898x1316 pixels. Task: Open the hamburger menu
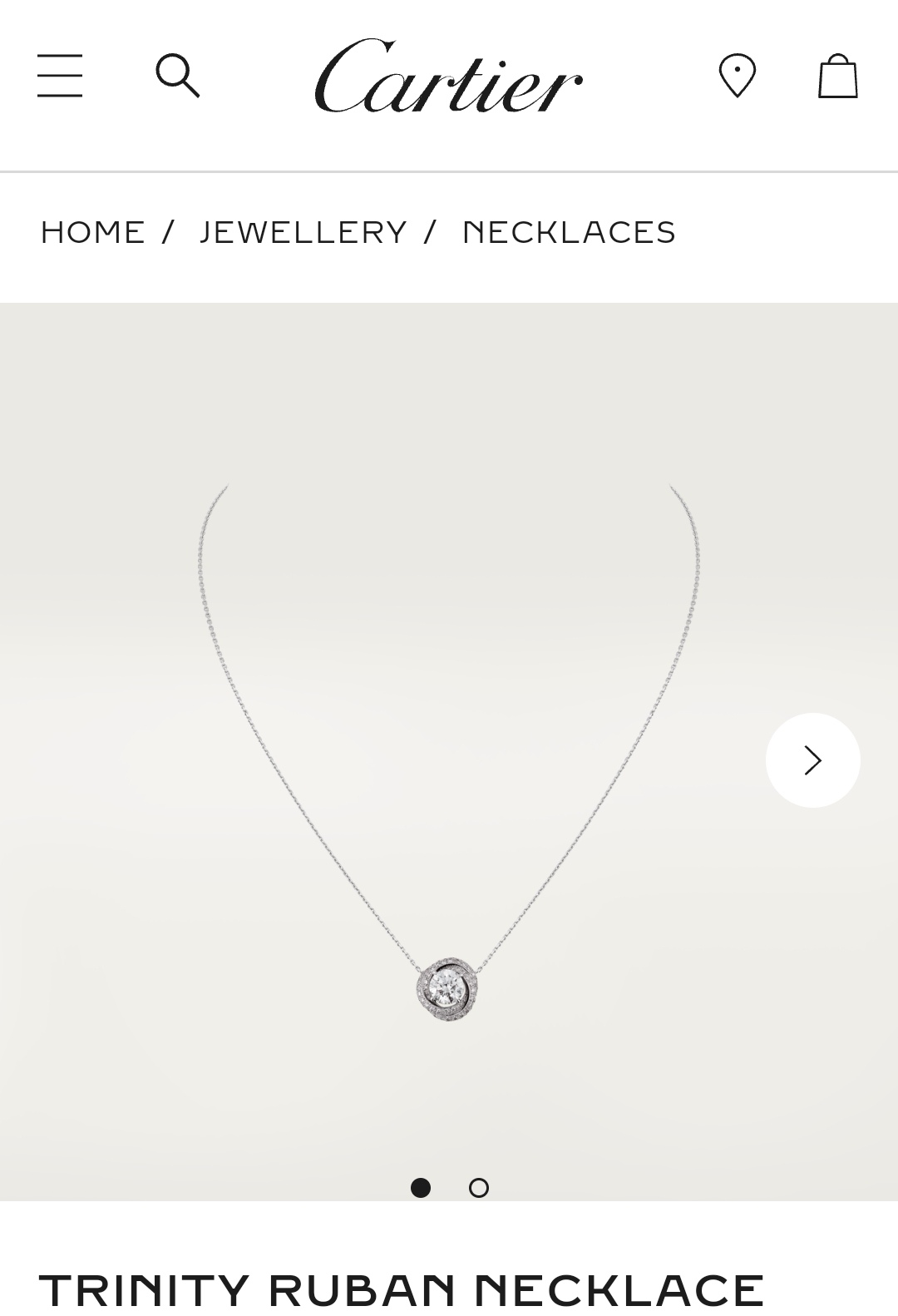tap(60, 76)
